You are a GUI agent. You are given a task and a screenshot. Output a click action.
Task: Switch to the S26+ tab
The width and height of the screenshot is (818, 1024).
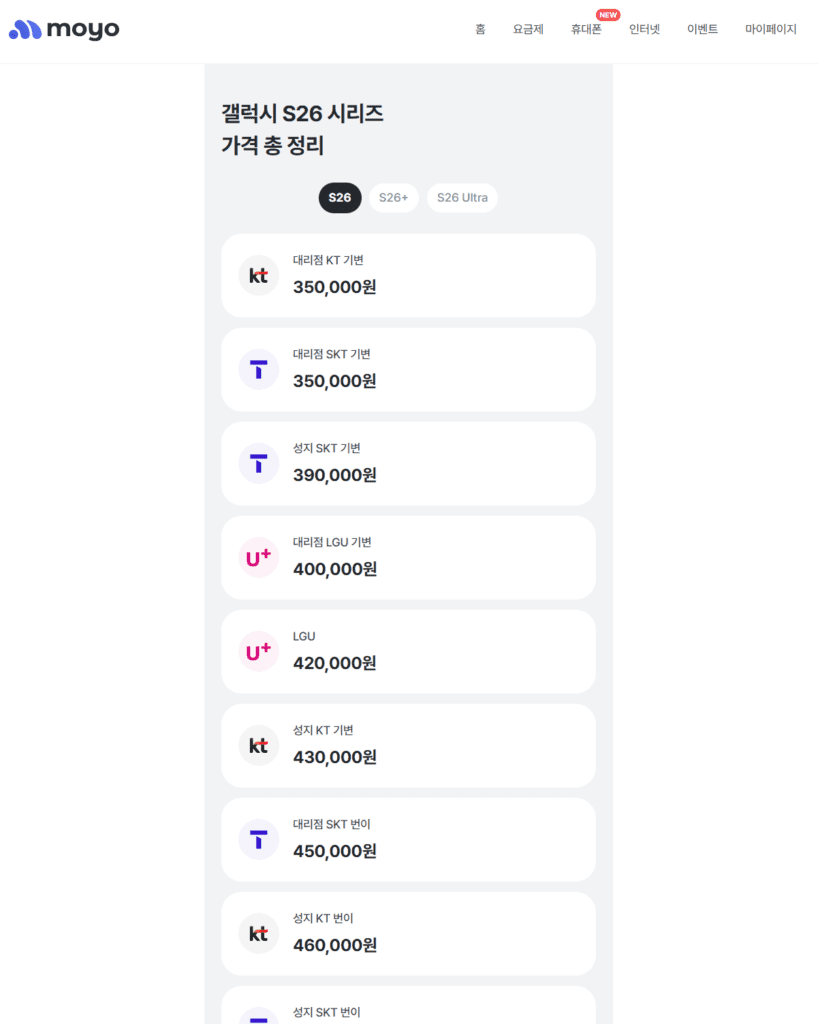click(x=393, y=197)
